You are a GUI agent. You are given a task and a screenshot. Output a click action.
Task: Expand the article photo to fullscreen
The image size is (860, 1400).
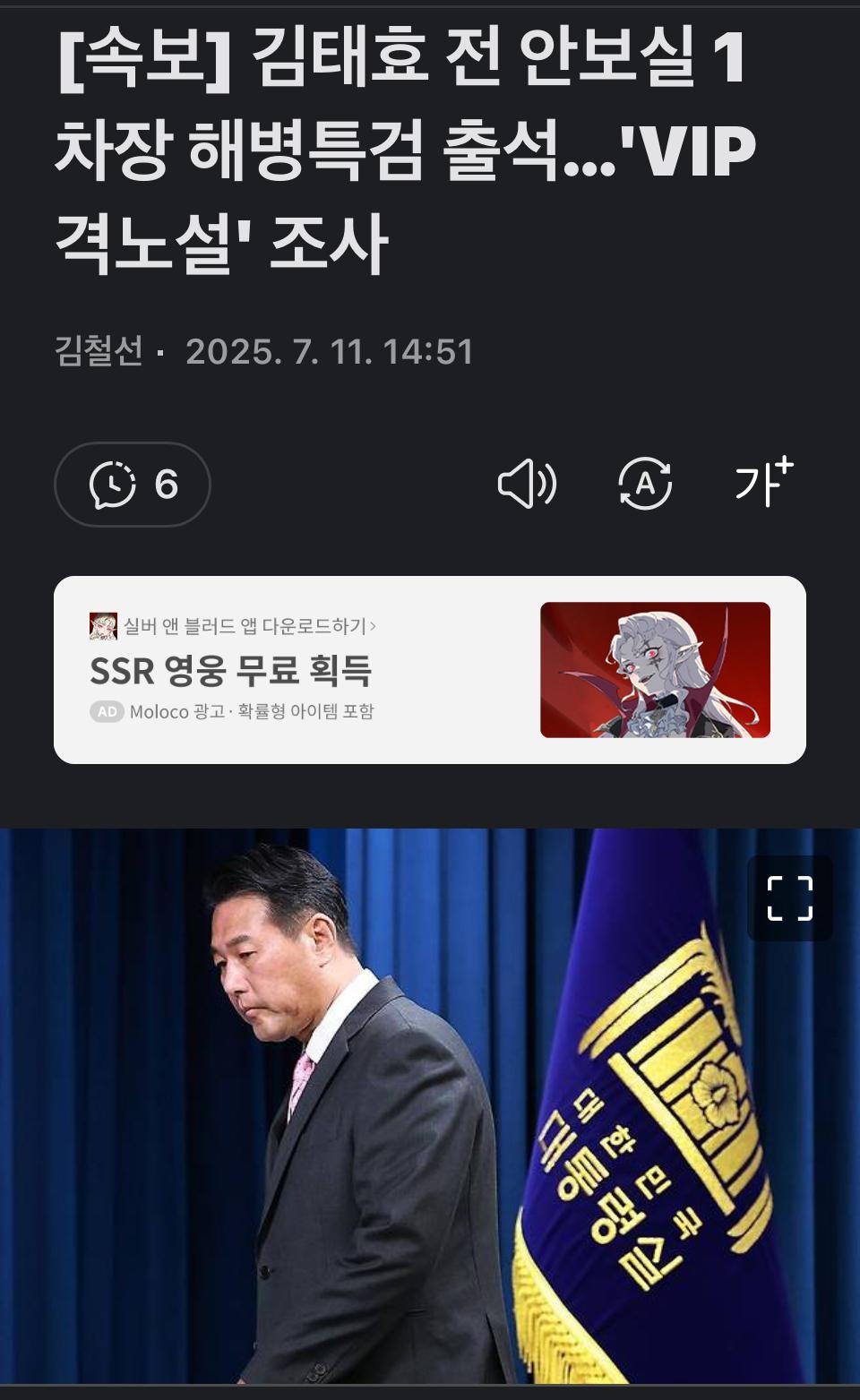(789, 898)
